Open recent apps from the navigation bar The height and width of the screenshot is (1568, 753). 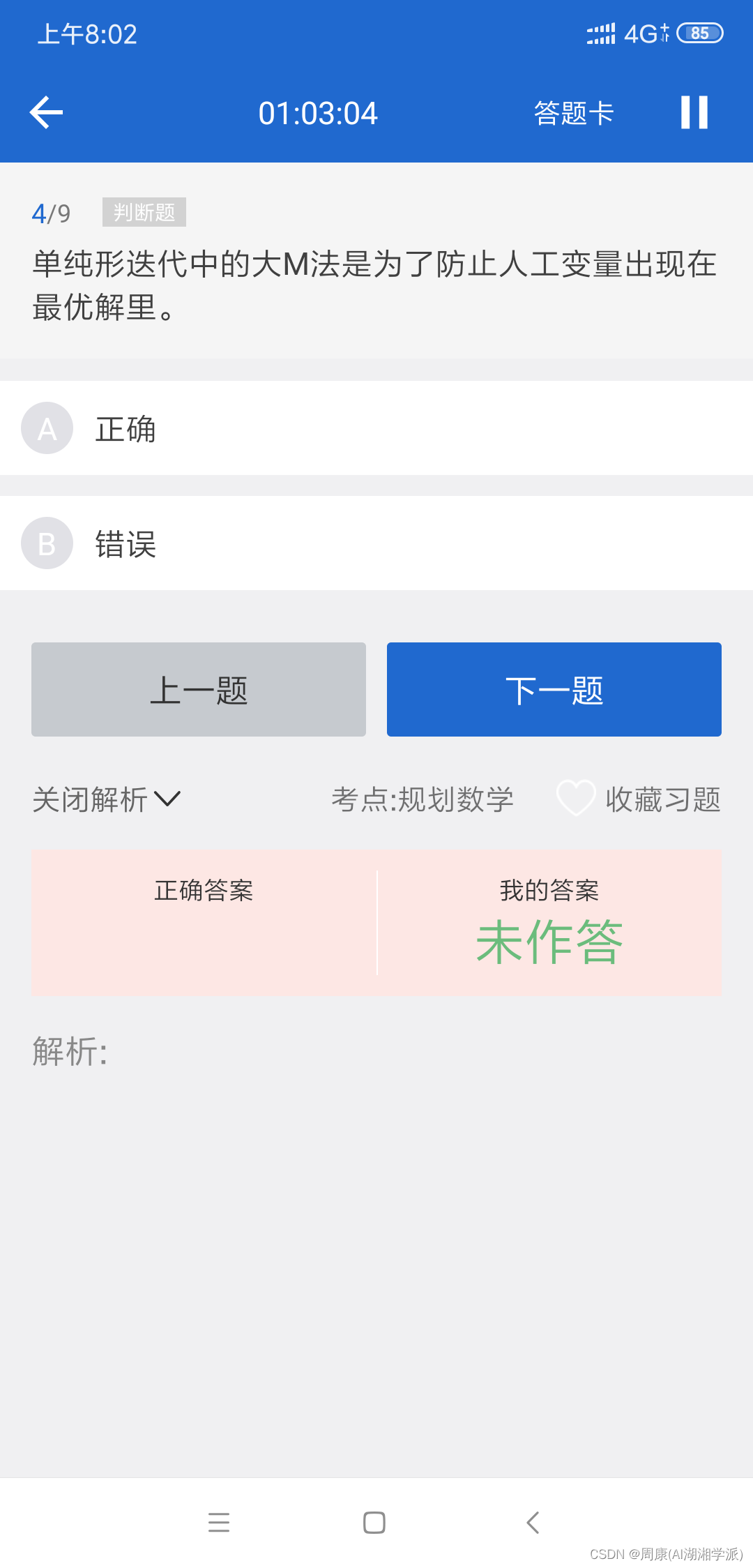[220, 1523]
